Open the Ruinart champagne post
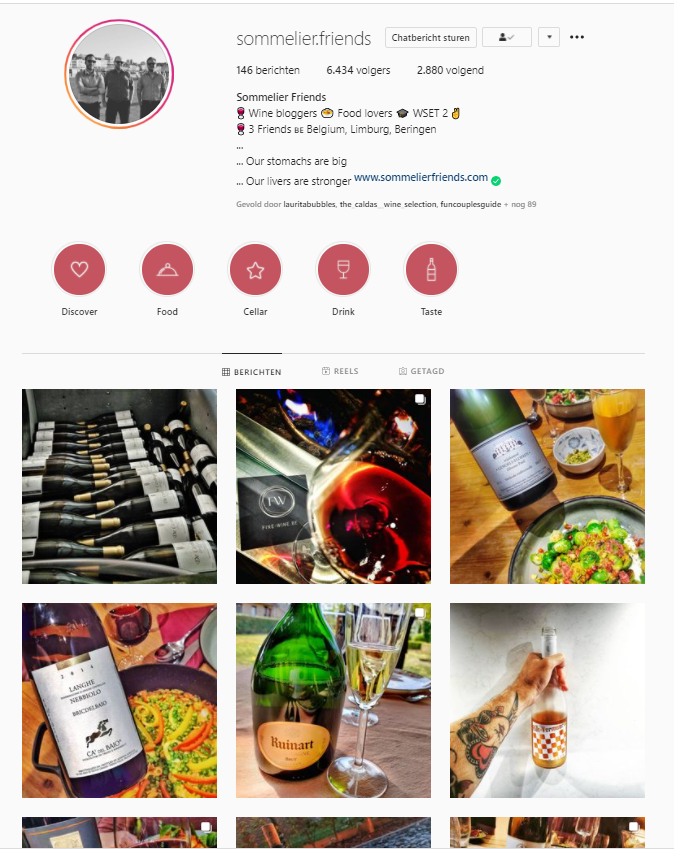 [x=333, y=700]
